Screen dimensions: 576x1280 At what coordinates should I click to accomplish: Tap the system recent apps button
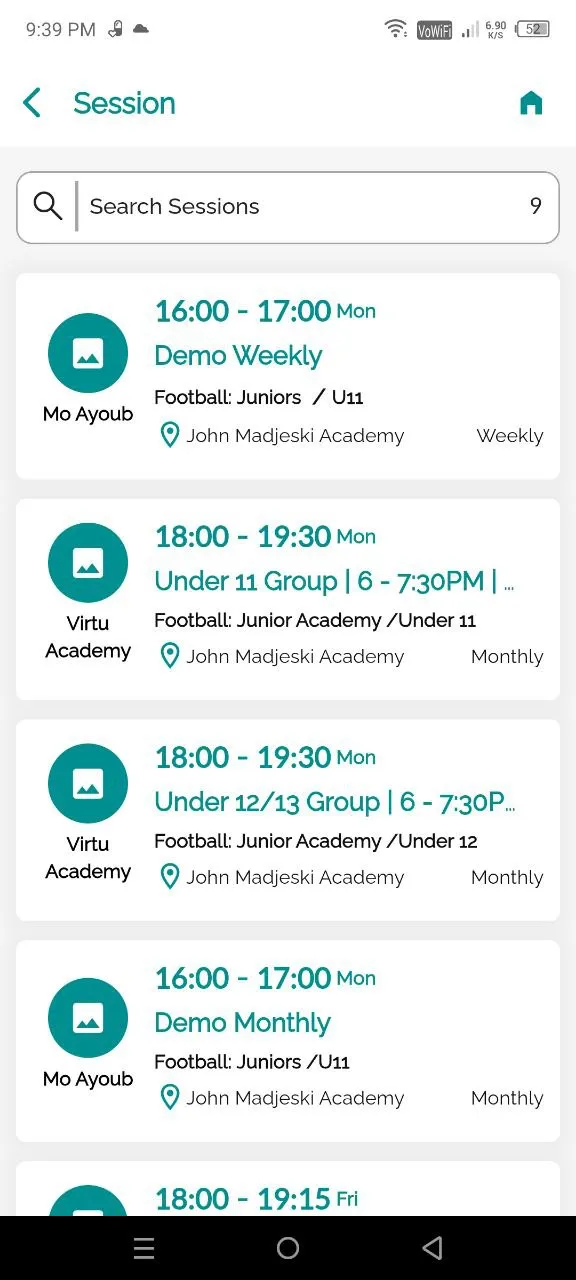144,1248
